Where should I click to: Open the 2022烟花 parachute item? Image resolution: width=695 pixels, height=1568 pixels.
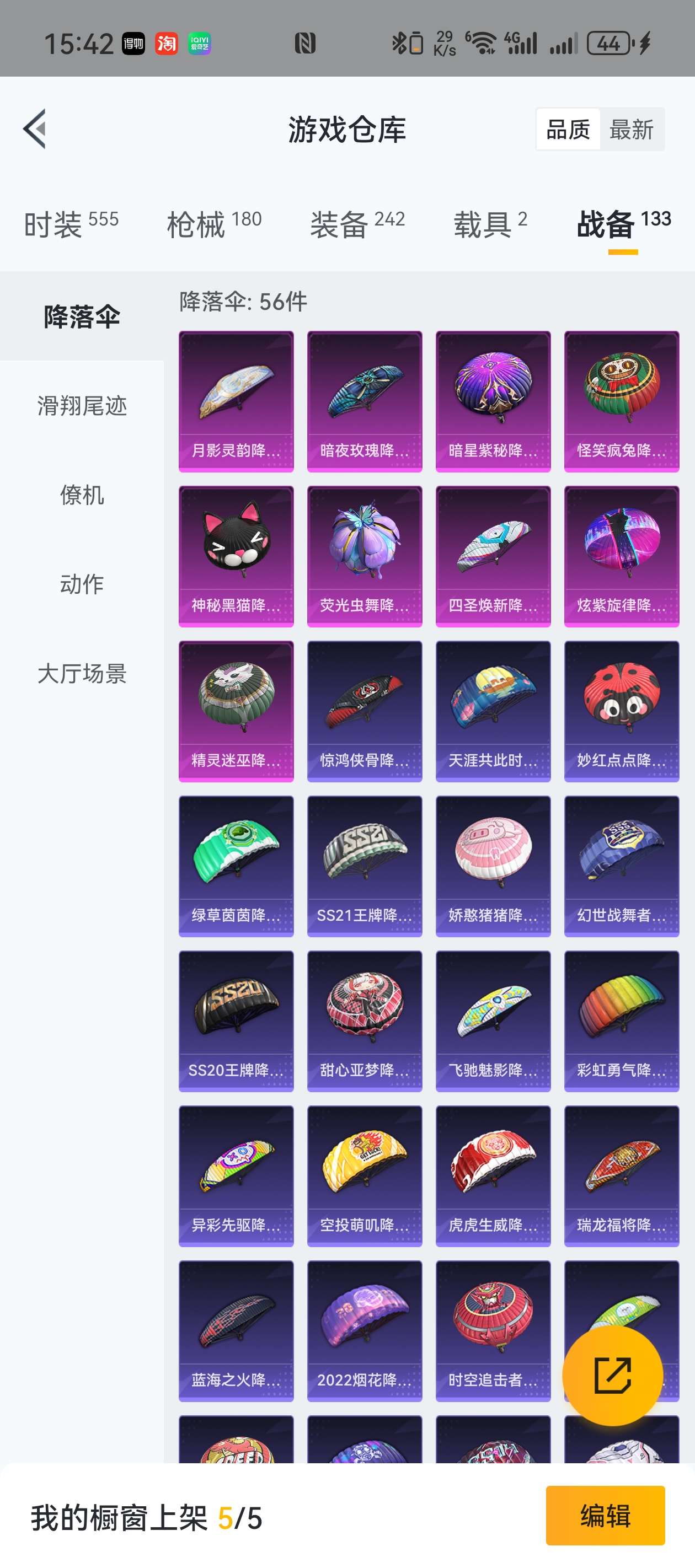(365, 1330)
